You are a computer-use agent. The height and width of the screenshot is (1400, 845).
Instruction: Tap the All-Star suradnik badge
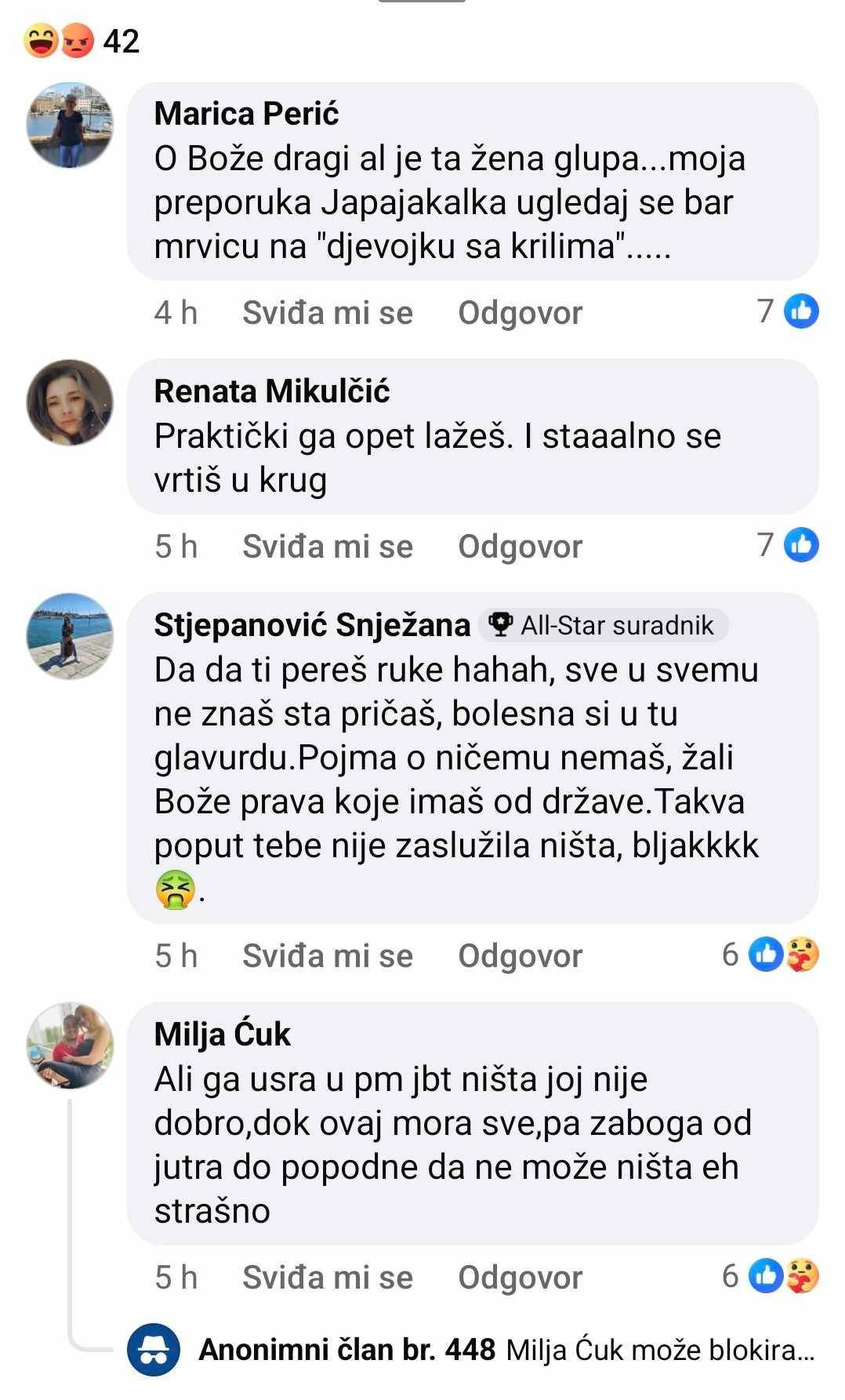point(602,625)
